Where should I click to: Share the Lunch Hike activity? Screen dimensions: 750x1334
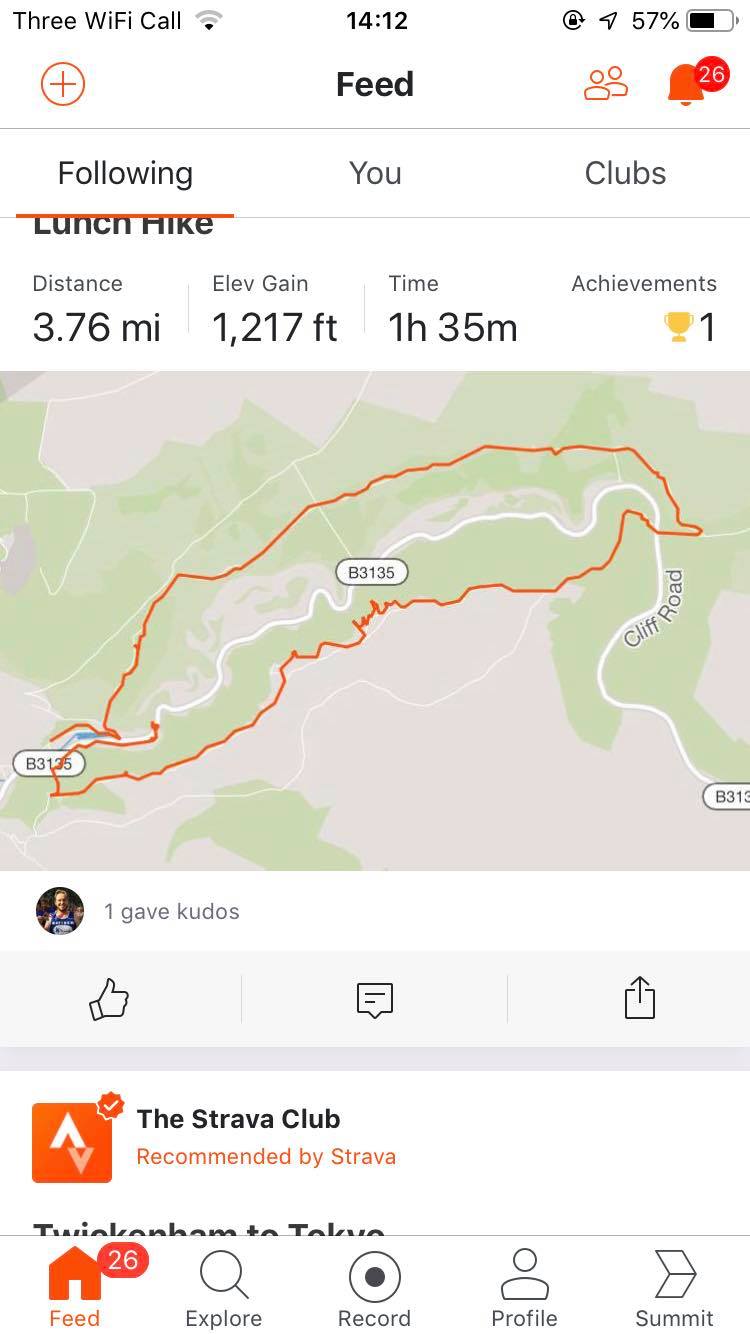640,999
